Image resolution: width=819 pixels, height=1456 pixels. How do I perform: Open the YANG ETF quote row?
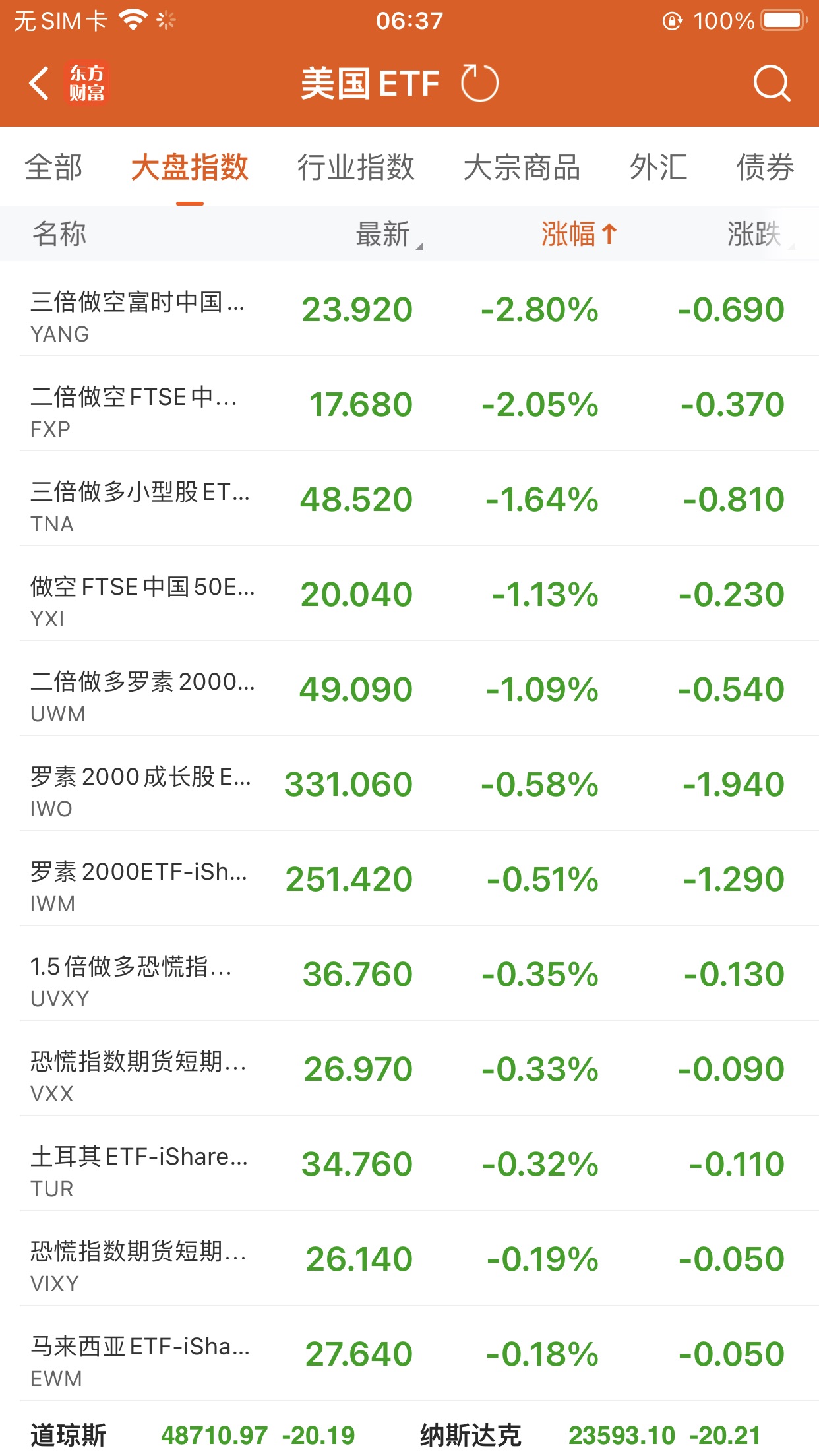tap(409, 310)
